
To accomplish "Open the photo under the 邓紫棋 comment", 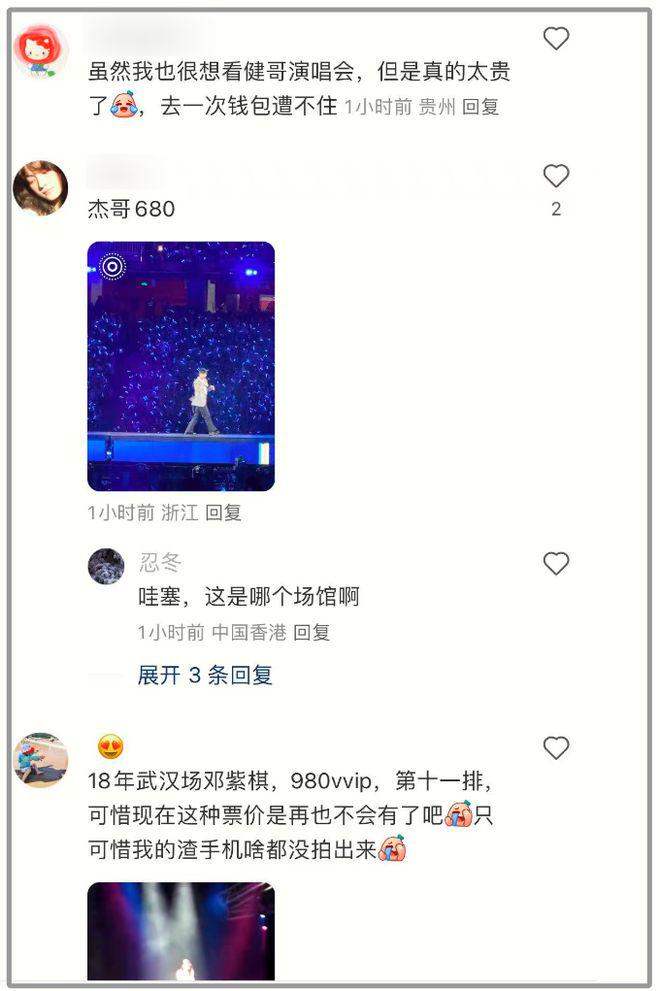I will pyautogui.click(x=181, y=931).
